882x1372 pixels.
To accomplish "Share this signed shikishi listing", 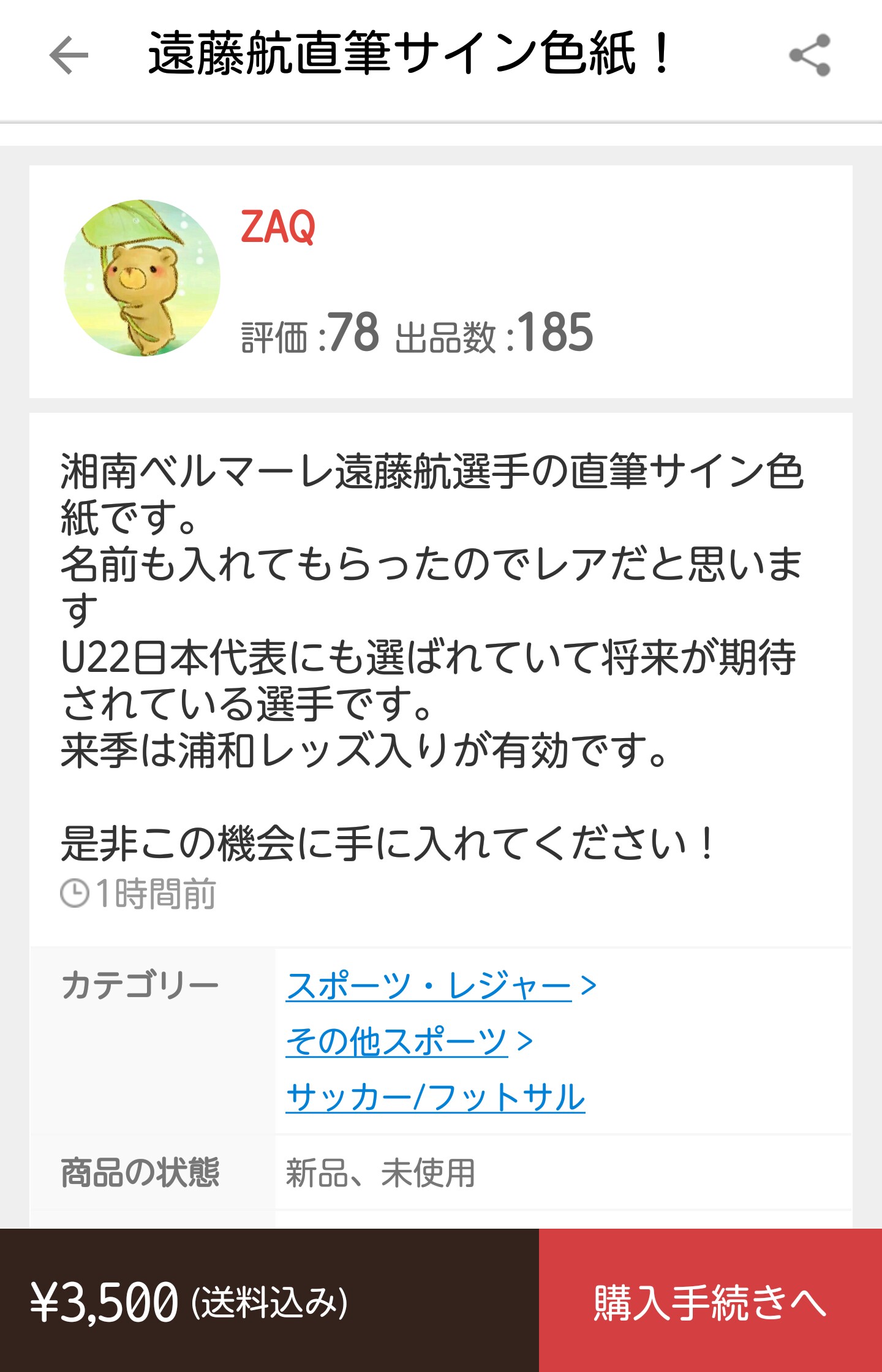I will point(810,55).
